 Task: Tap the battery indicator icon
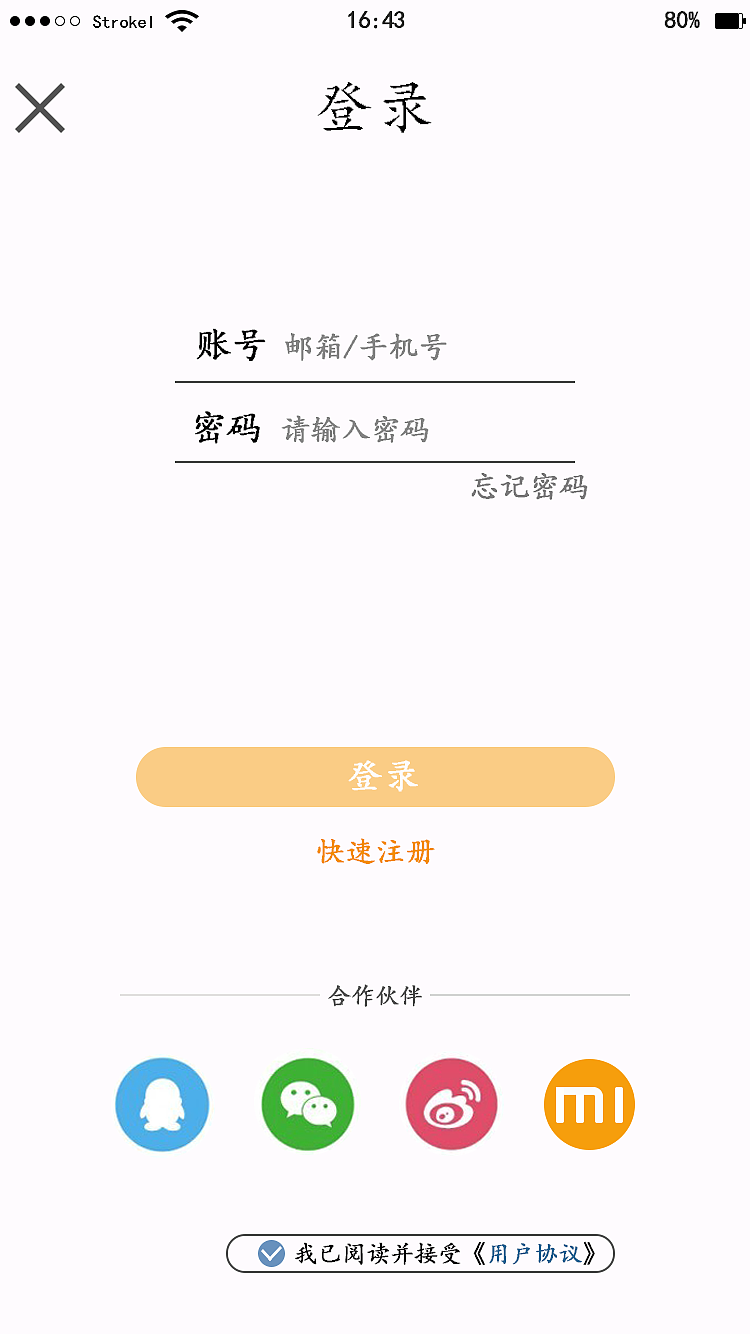pyautogui.click(x=729, y=19)
